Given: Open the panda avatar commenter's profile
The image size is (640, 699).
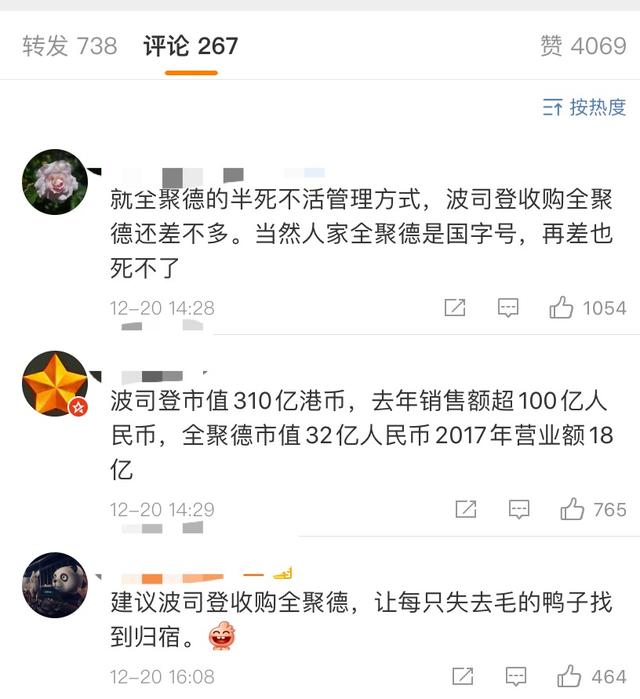Looking at the screenshot, I should [55, 585].
